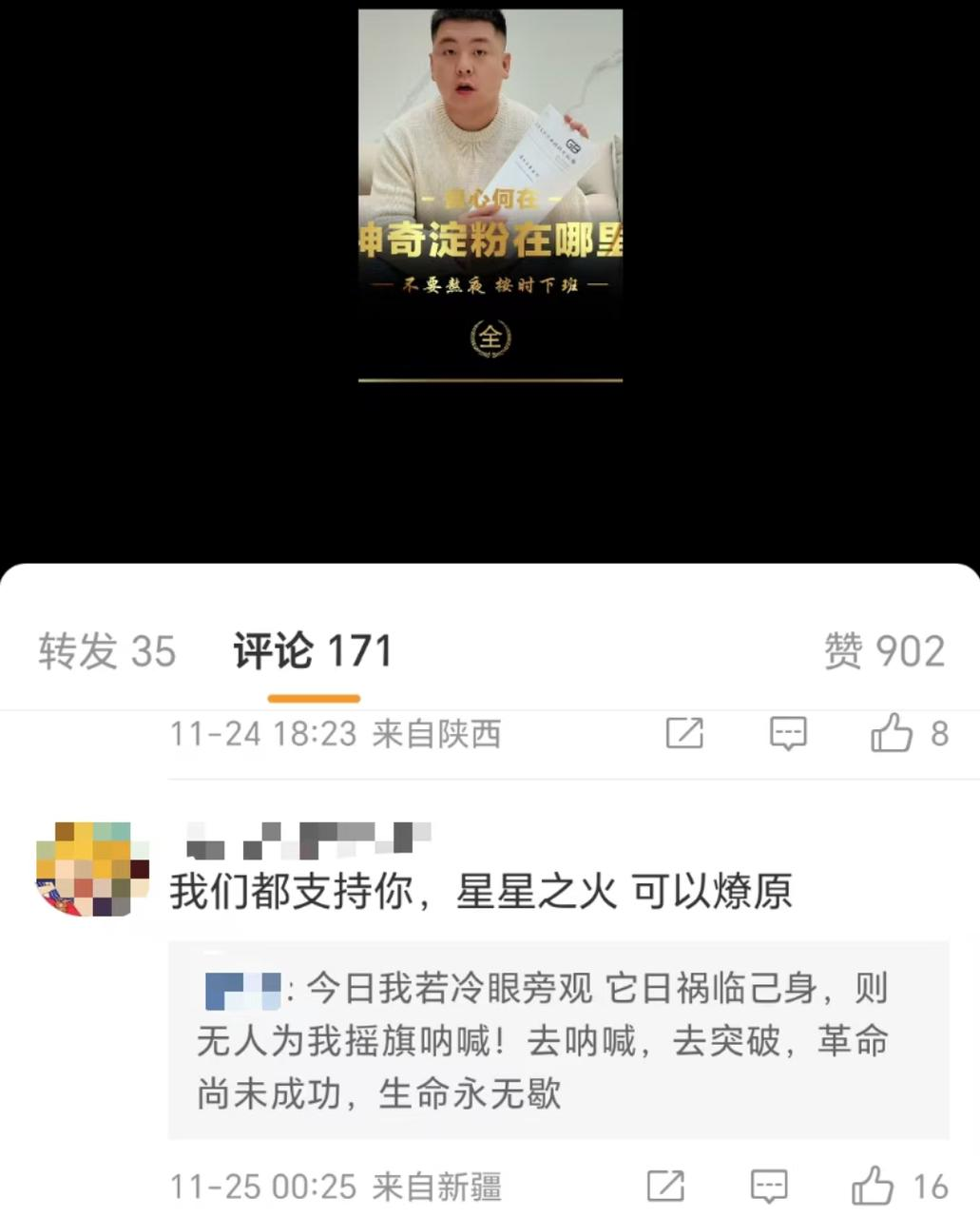
Task: Like the comment from 陕西
Action: pyautogui.click(x=892, y=734)
